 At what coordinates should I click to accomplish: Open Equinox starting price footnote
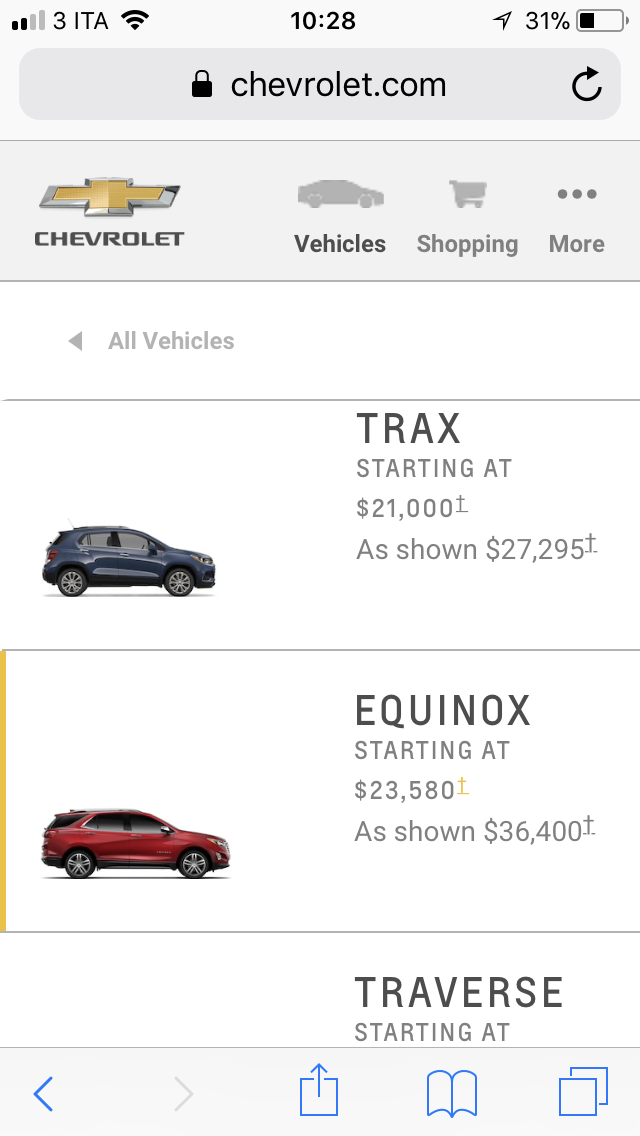click(x=462, y=787)
